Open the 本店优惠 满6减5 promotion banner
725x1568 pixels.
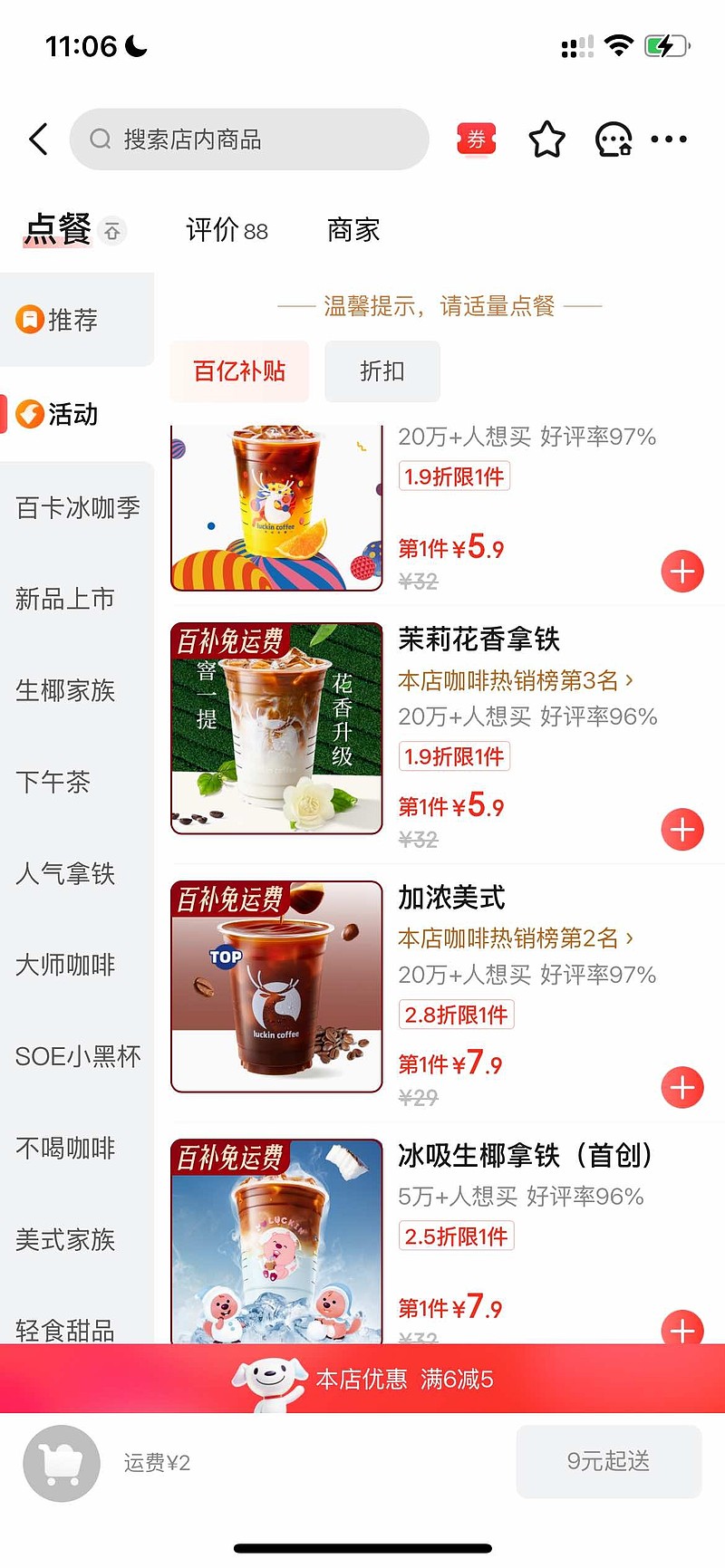coord(362,1379)
